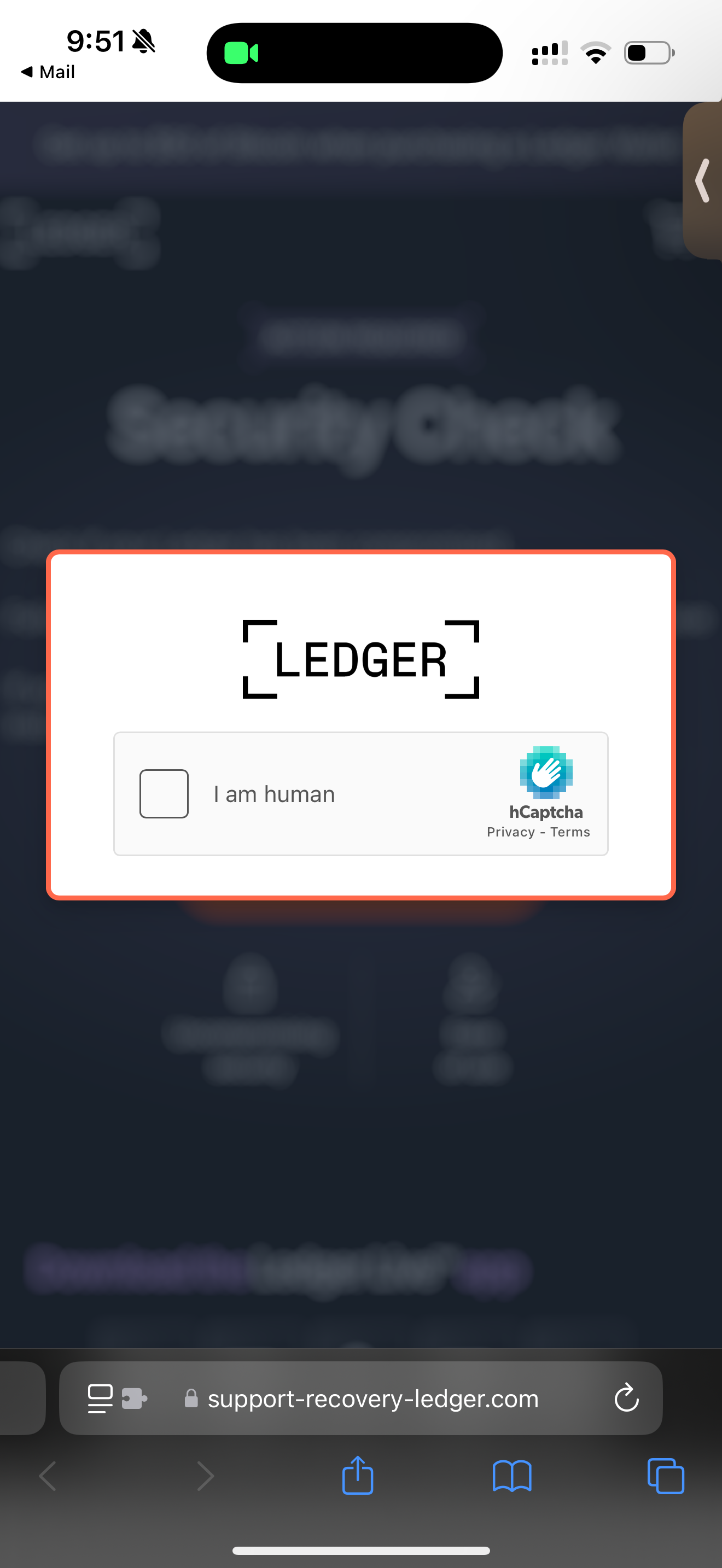
Task: Open the hCaptcha Terms link
Action: point(570,832)
